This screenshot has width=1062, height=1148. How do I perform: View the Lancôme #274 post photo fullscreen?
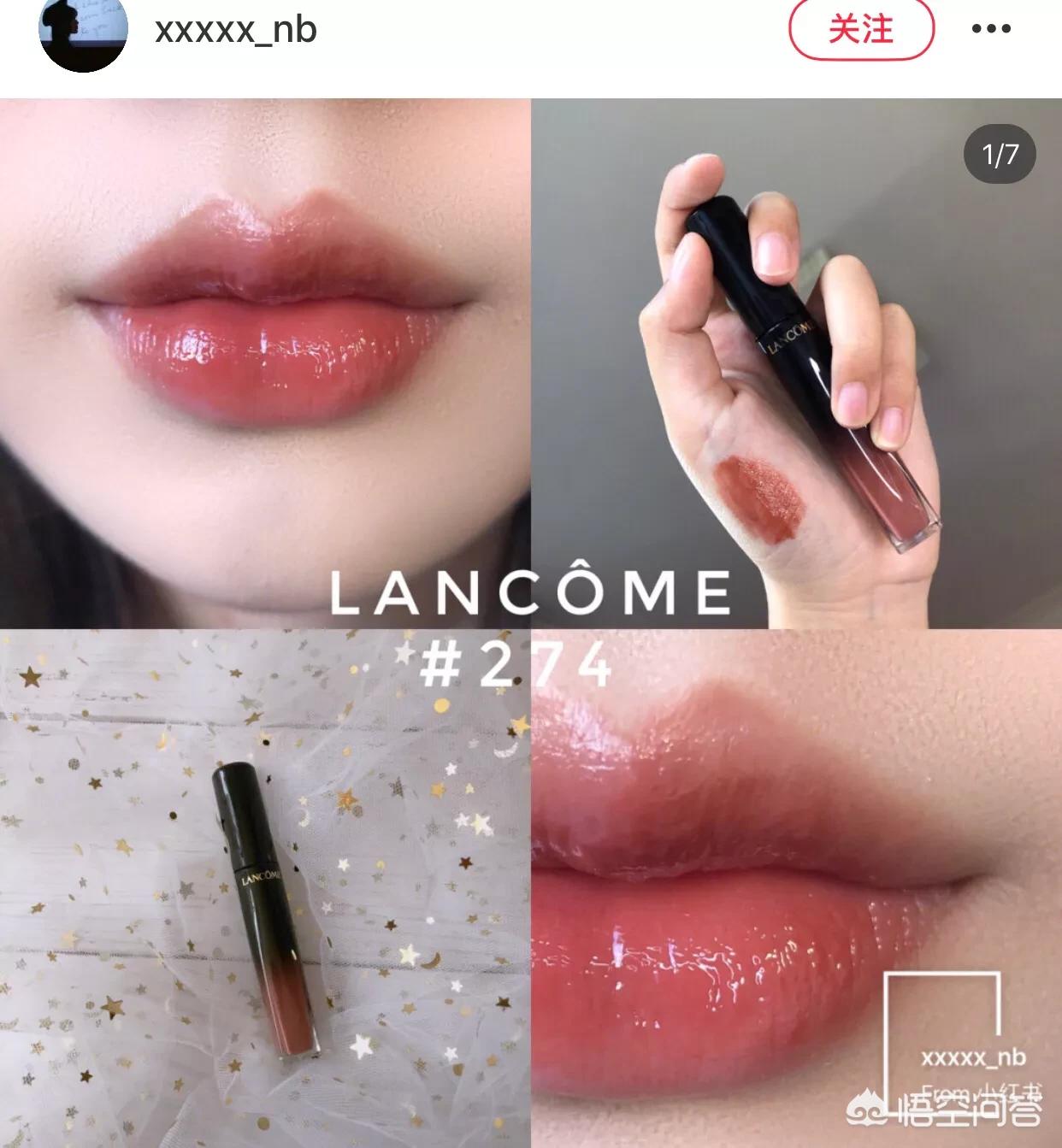[x=530, y=622]
